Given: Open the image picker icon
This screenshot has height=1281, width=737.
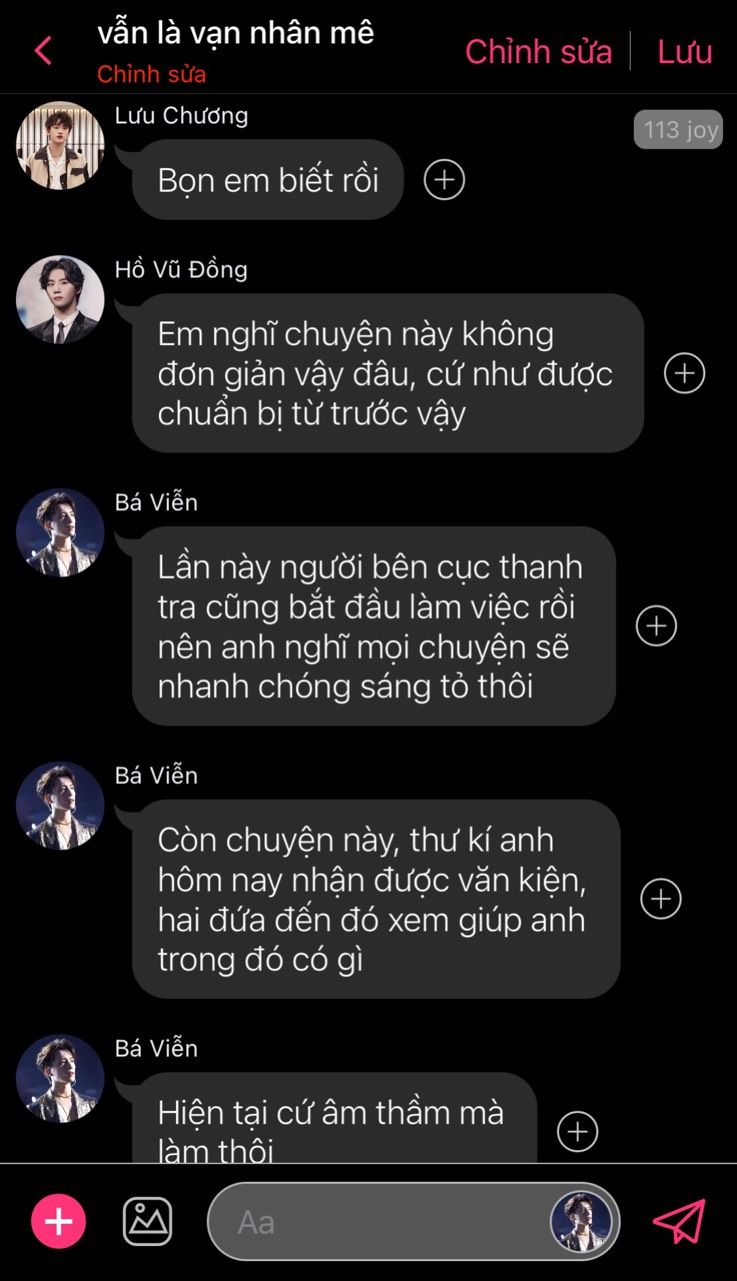Looking at the screenshot, I should coord(147,1221).
